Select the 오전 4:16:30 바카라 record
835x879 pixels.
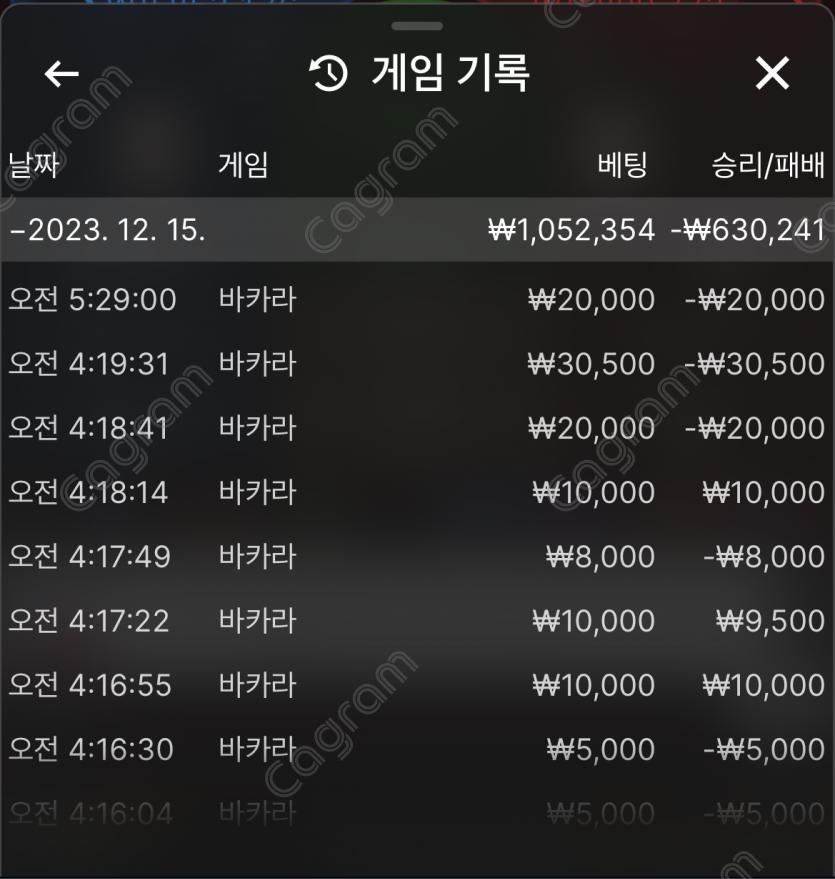click(417, 747)
